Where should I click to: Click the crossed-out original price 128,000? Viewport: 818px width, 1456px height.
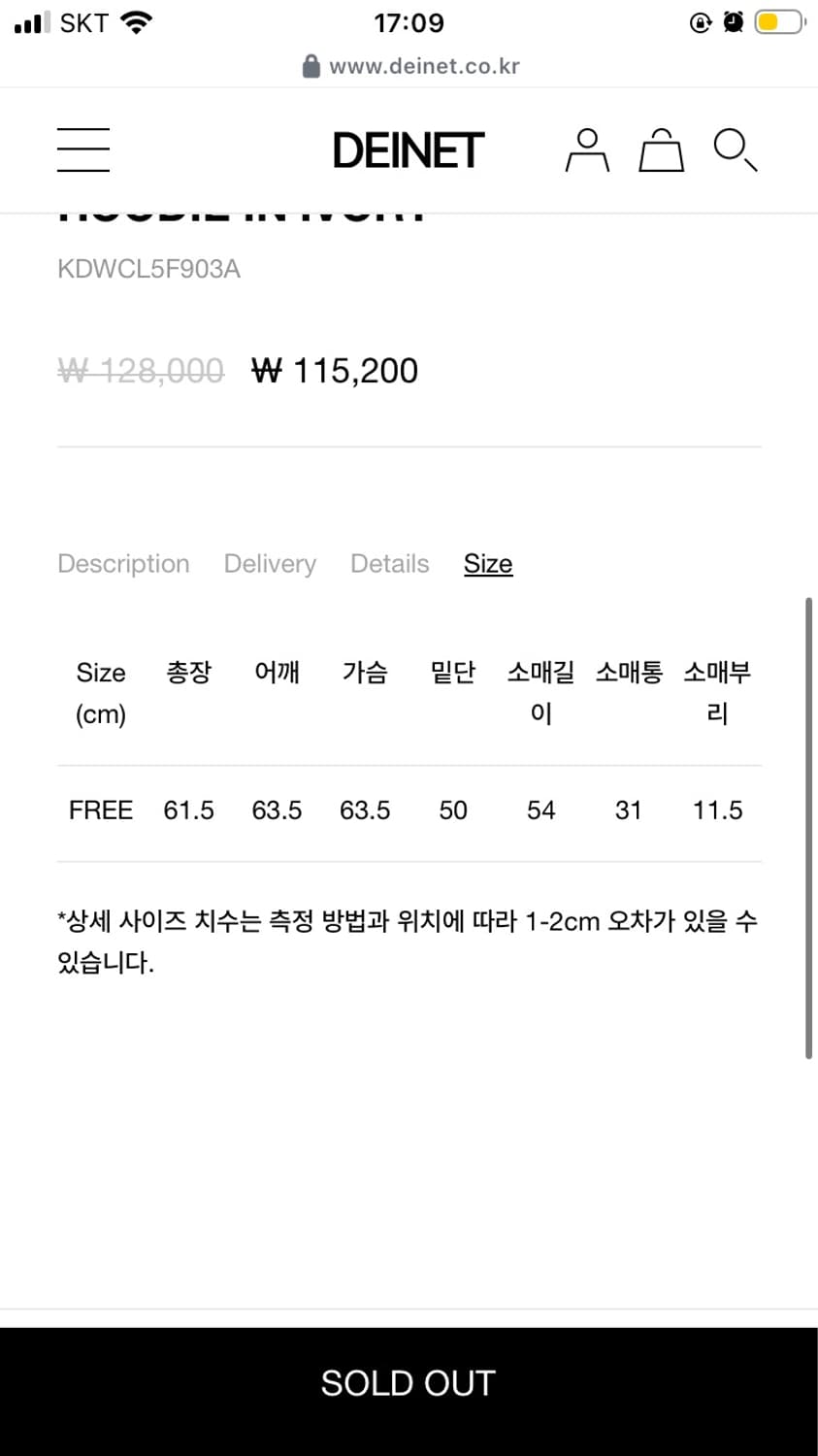point(141,370)
